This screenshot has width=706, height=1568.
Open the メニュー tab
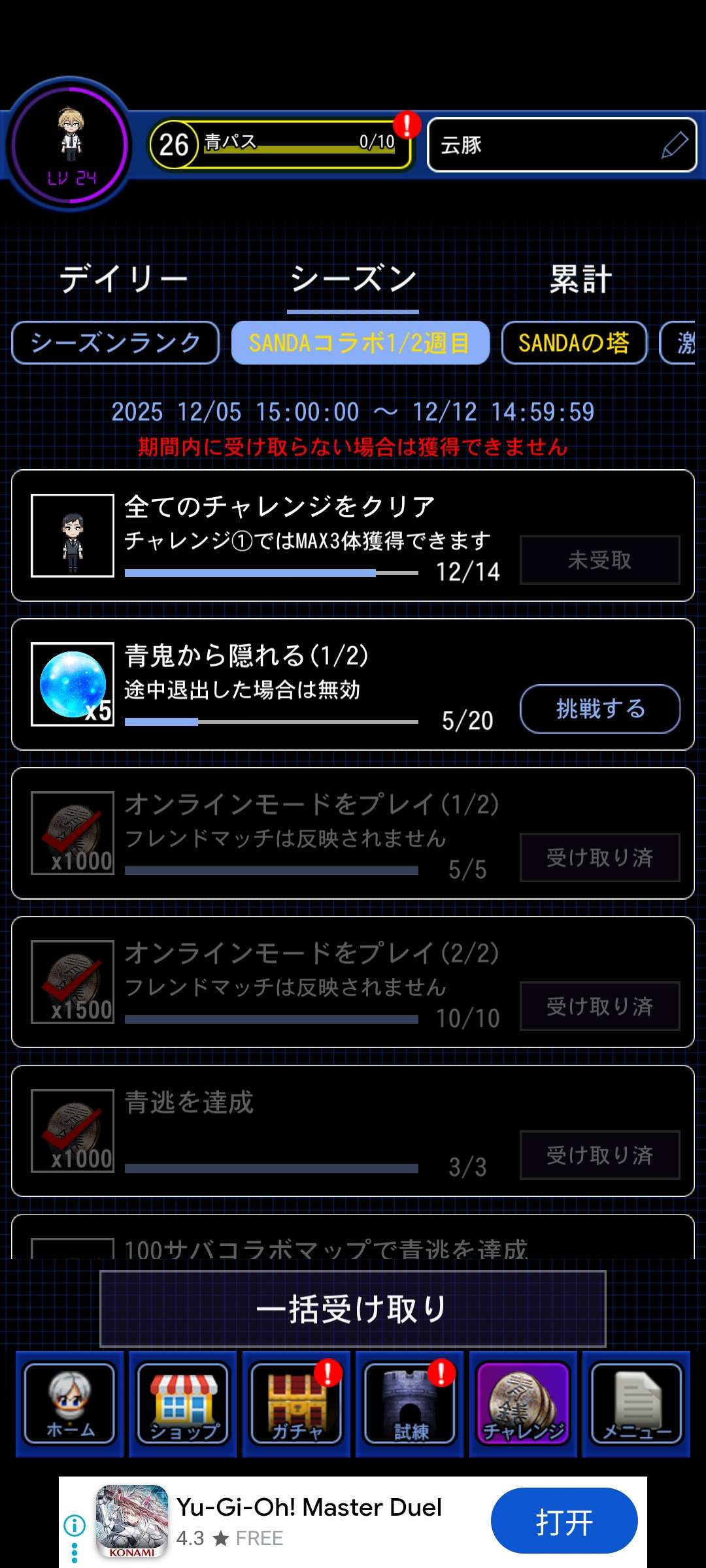(636, 1403)
